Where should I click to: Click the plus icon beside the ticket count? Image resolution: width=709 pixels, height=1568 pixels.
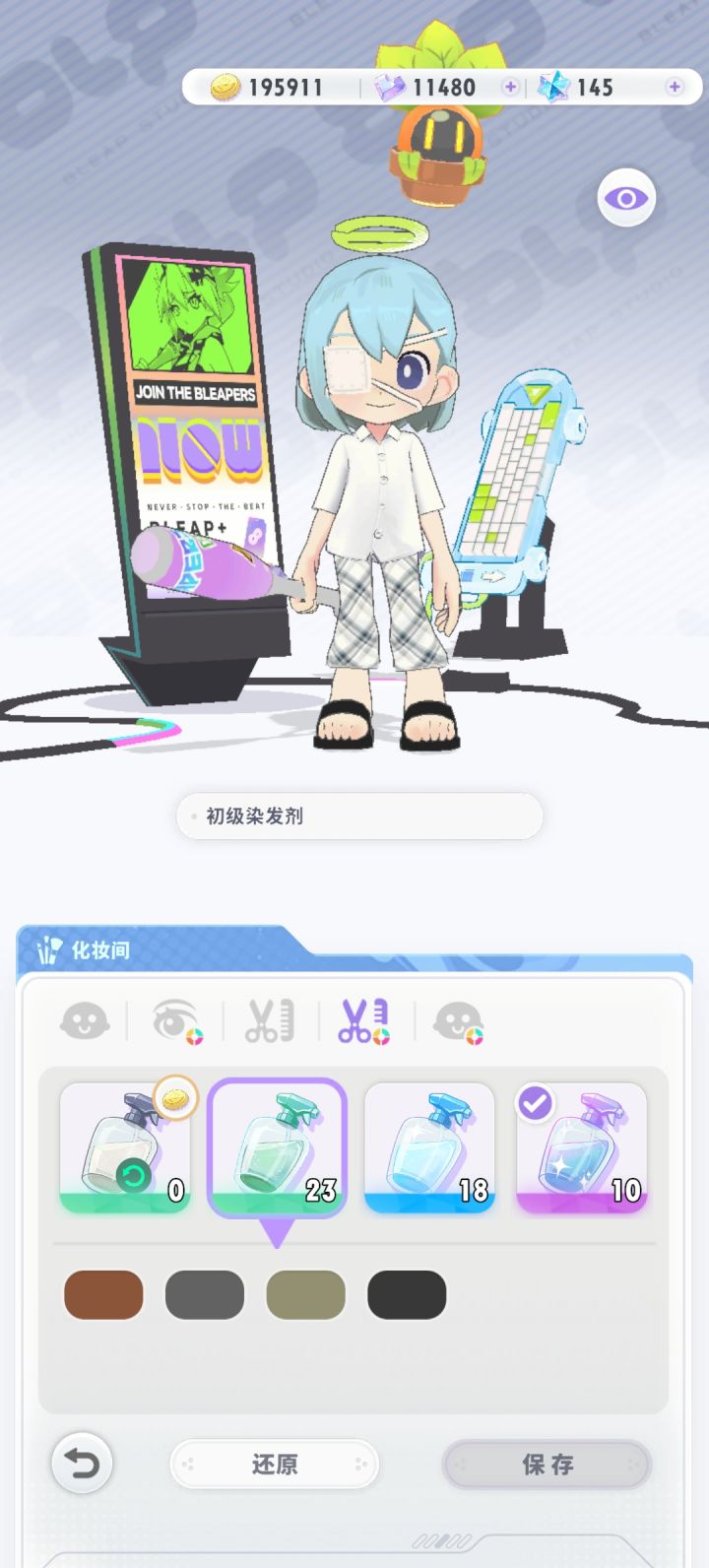coord(510,87)
